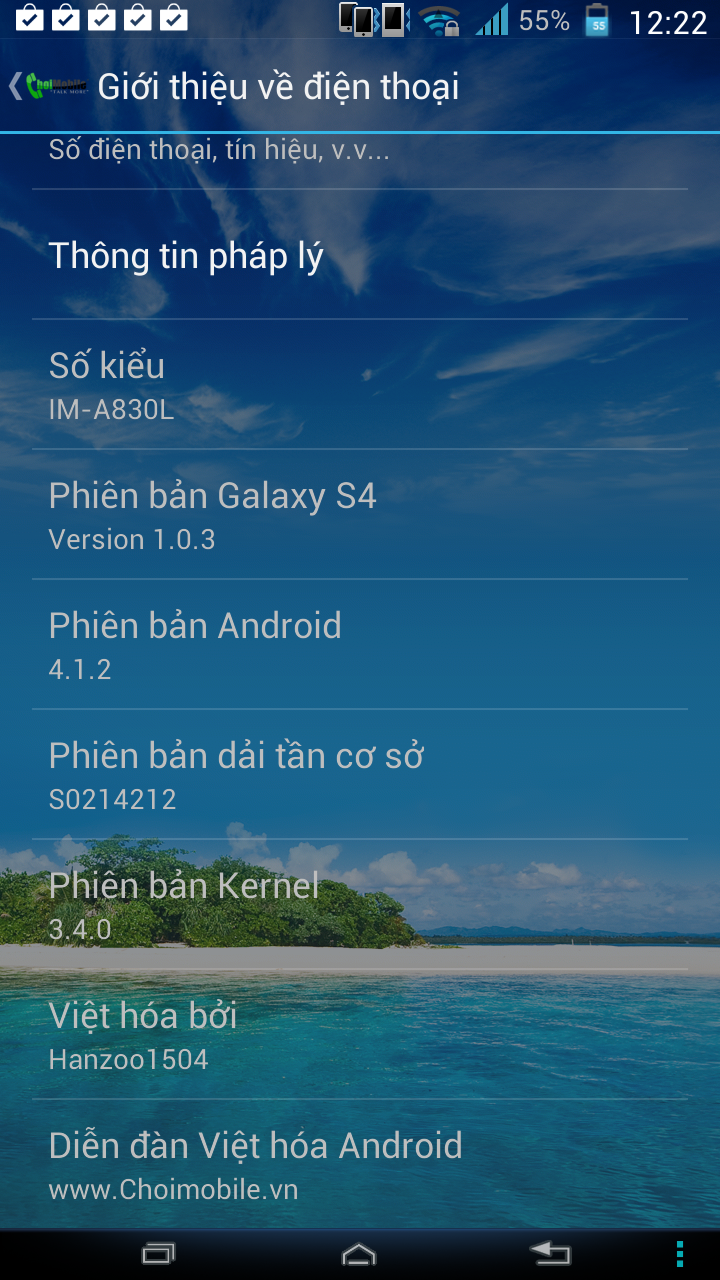720x1280 pixels.
Task: Tap the Phiên bản Android 4.1.2 row
Action: (360, 645)
